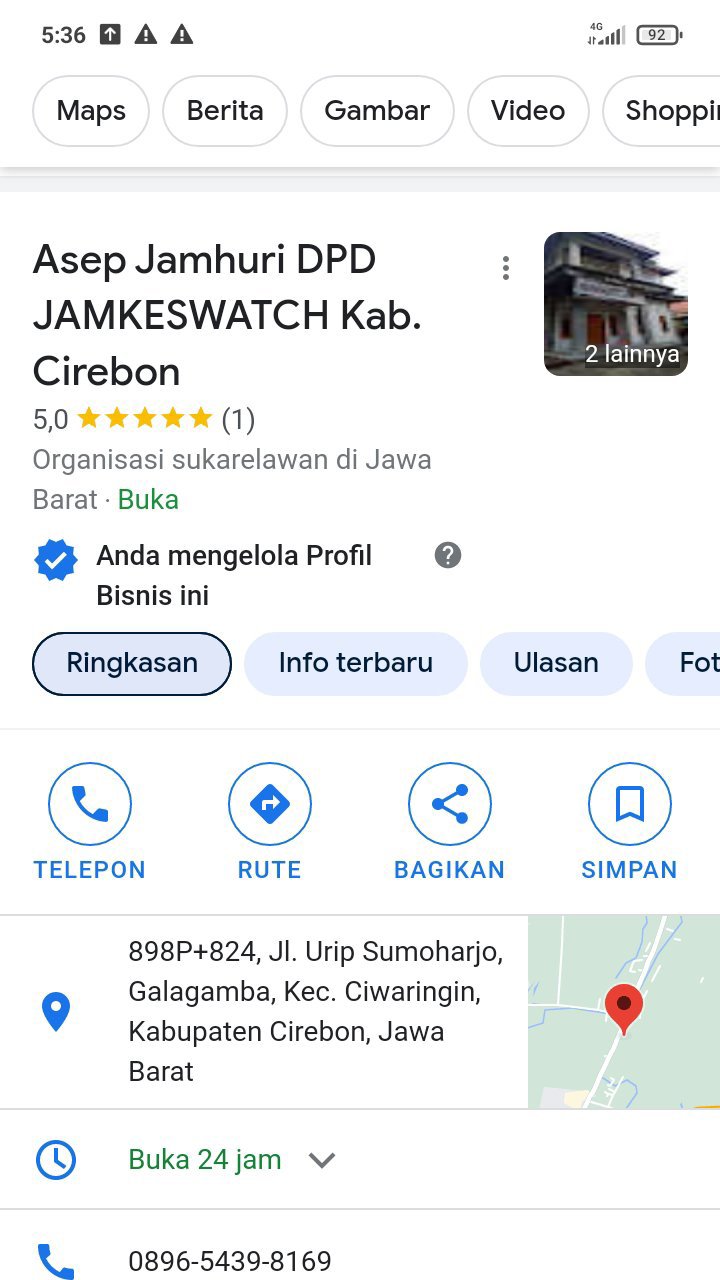View business photos thumbnail with 2 lainnya
The height and width of the screenshot is (1280, 720).
[x=616, y=304]
